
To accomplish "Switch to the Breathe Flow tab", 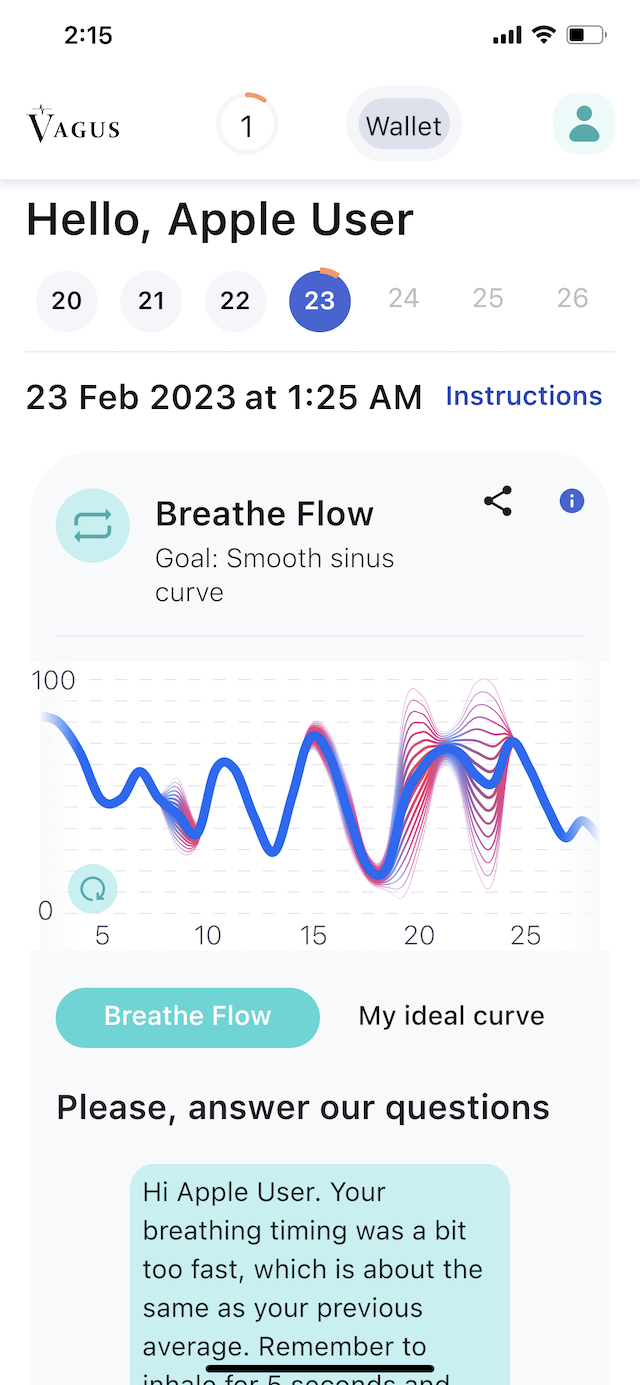I will [x=188, y=1016].
